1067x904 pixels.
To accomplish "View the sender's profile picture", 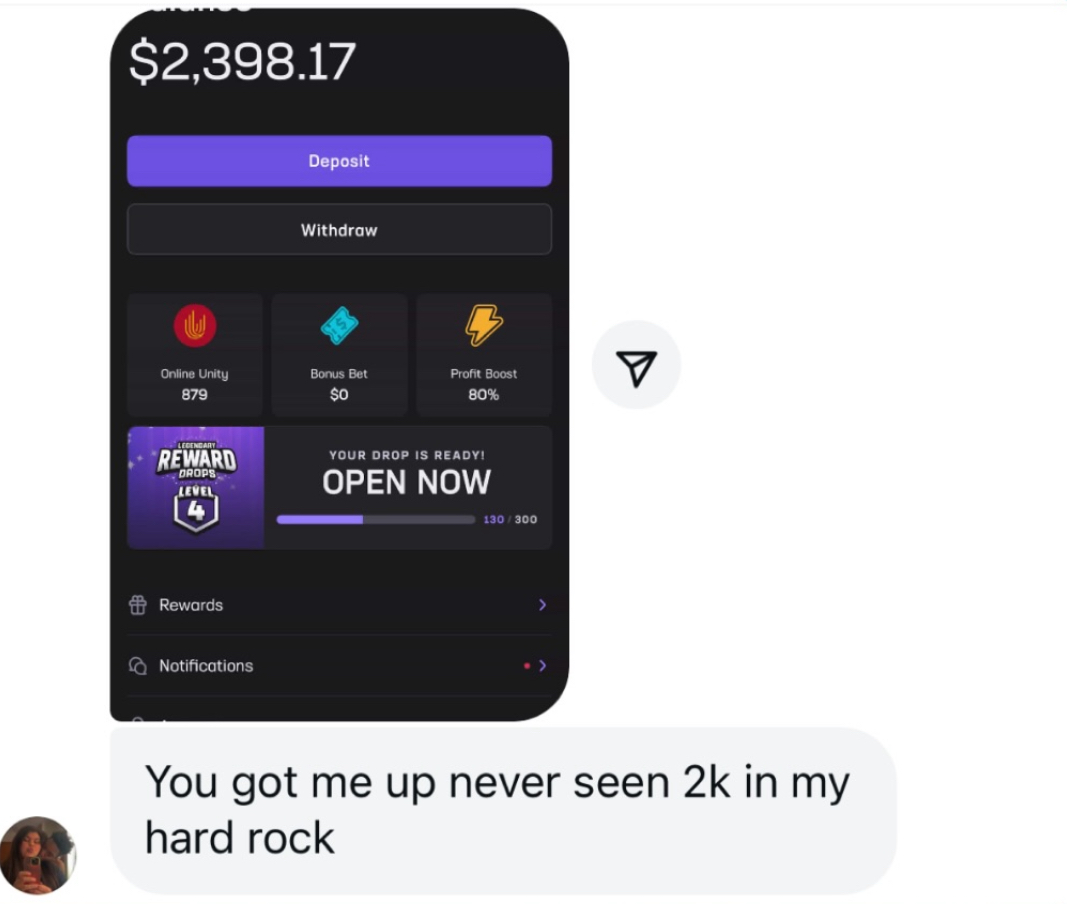I will 37,854.
